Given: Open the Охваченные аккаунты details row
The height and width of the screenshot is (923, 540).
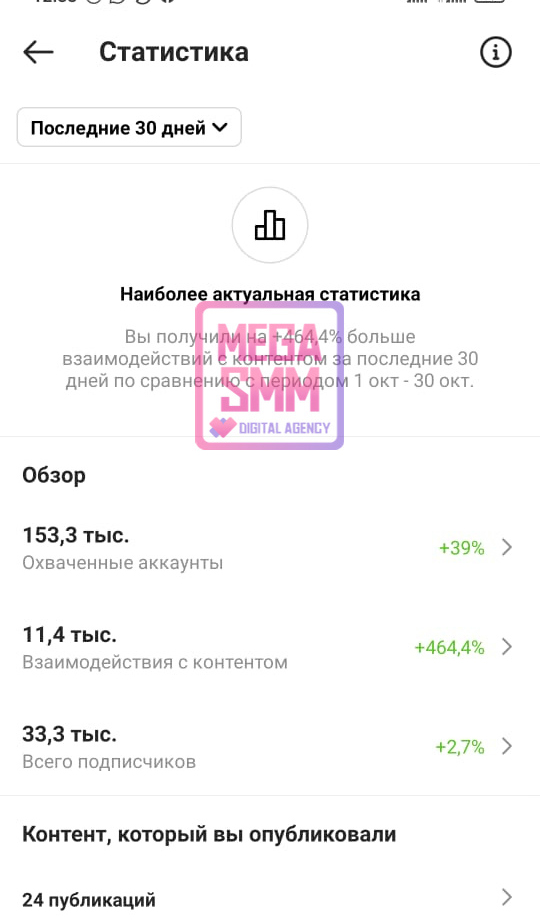Looking at the screenshot, I should 270,547.
